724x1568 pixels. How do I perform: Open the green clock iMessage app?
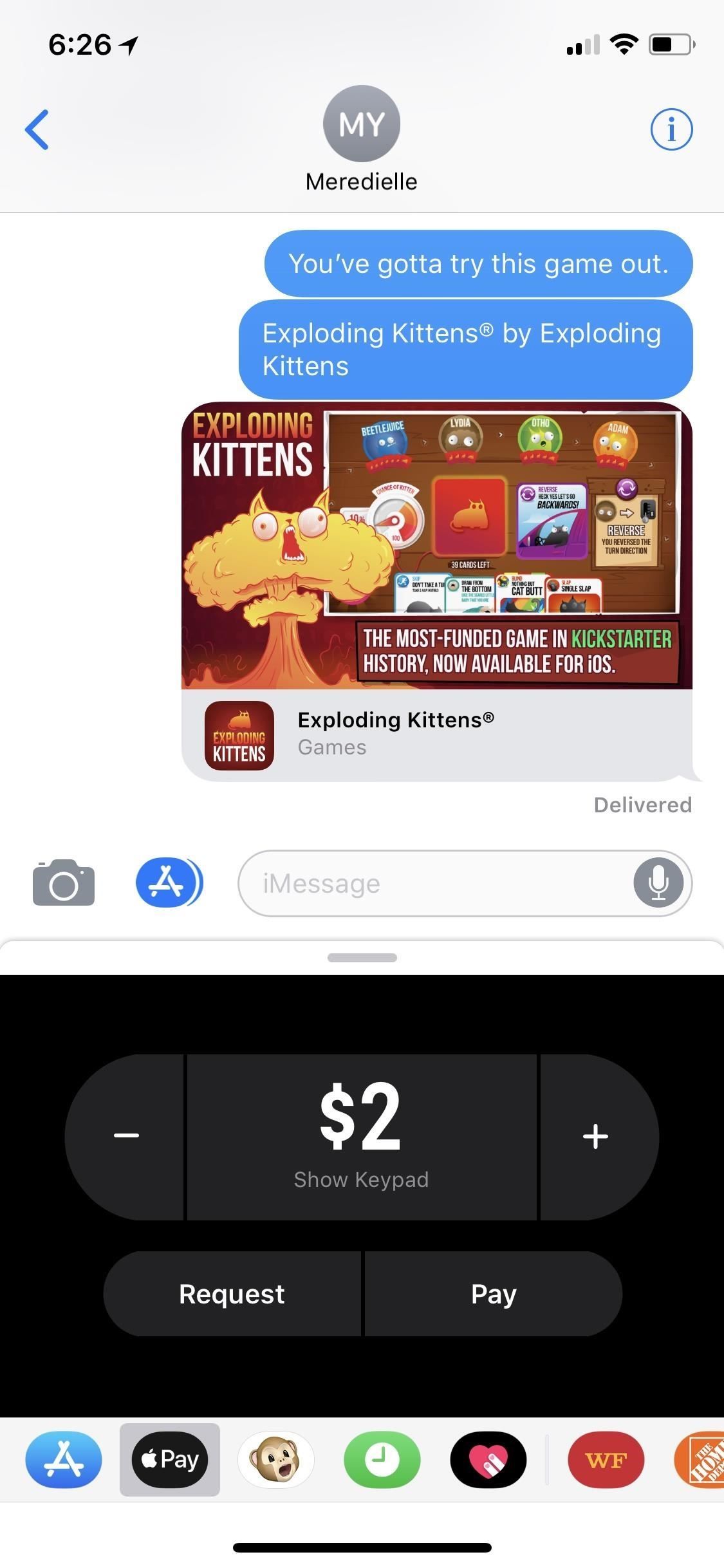382,1459
